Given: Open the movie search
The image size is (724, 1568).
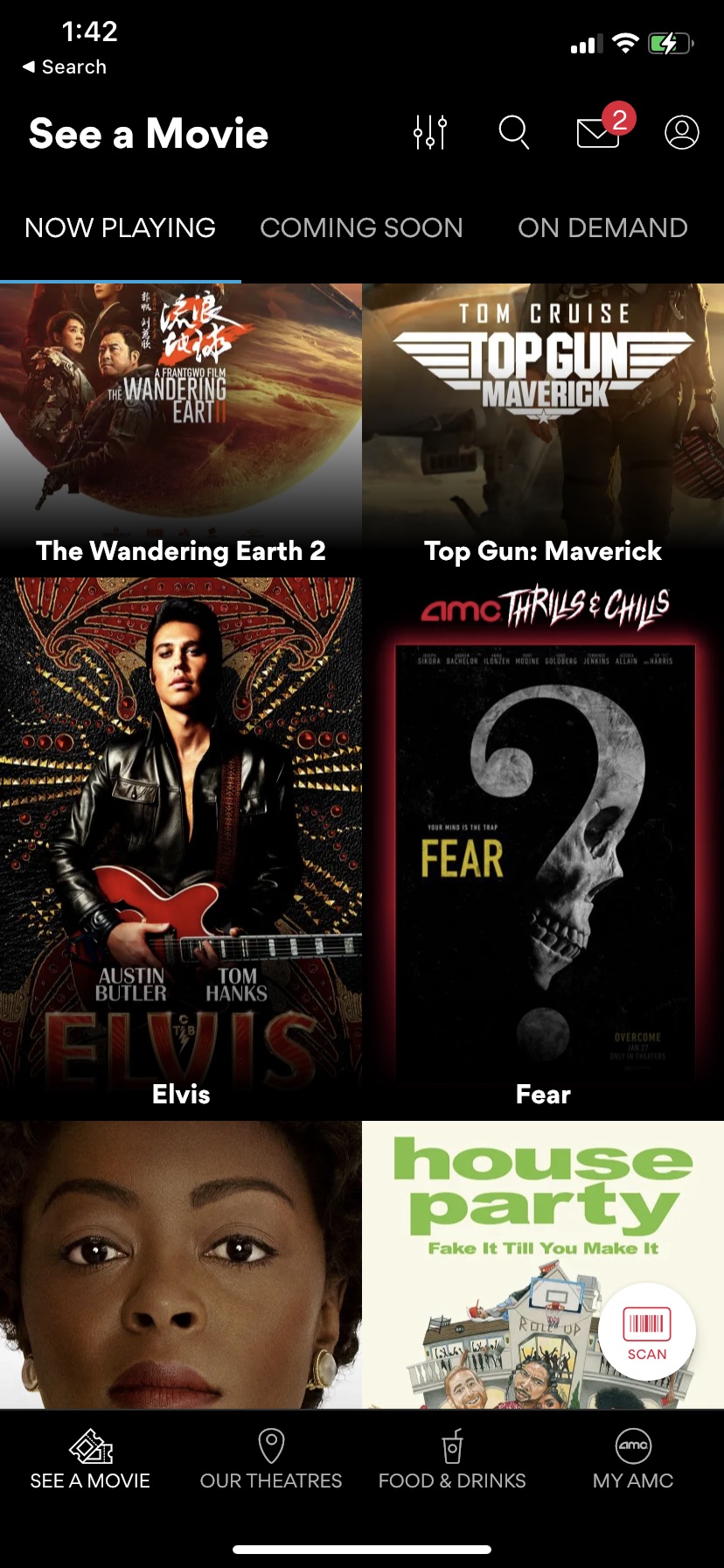Looking at the screenshot, I should click(514, 133).
